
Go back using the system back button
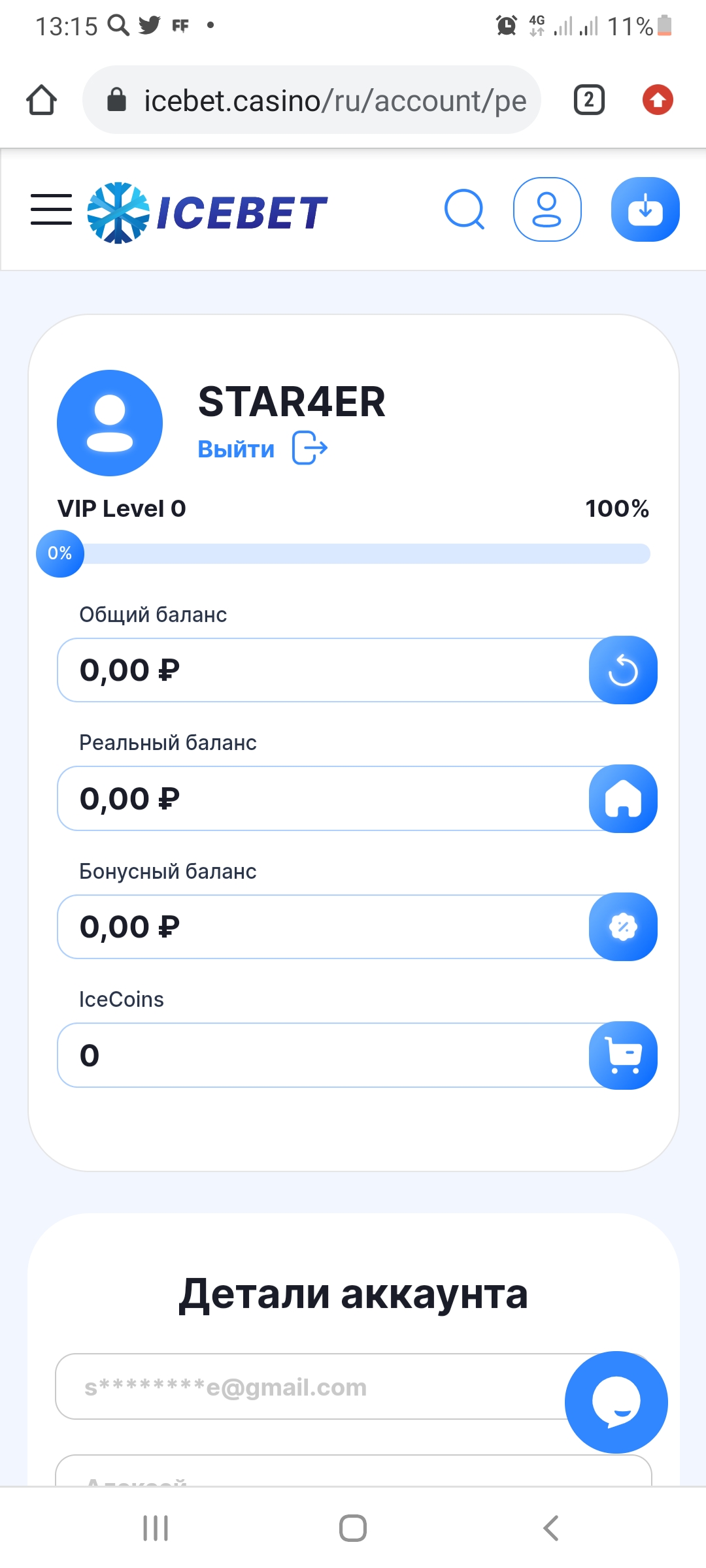click(551, 1528)
